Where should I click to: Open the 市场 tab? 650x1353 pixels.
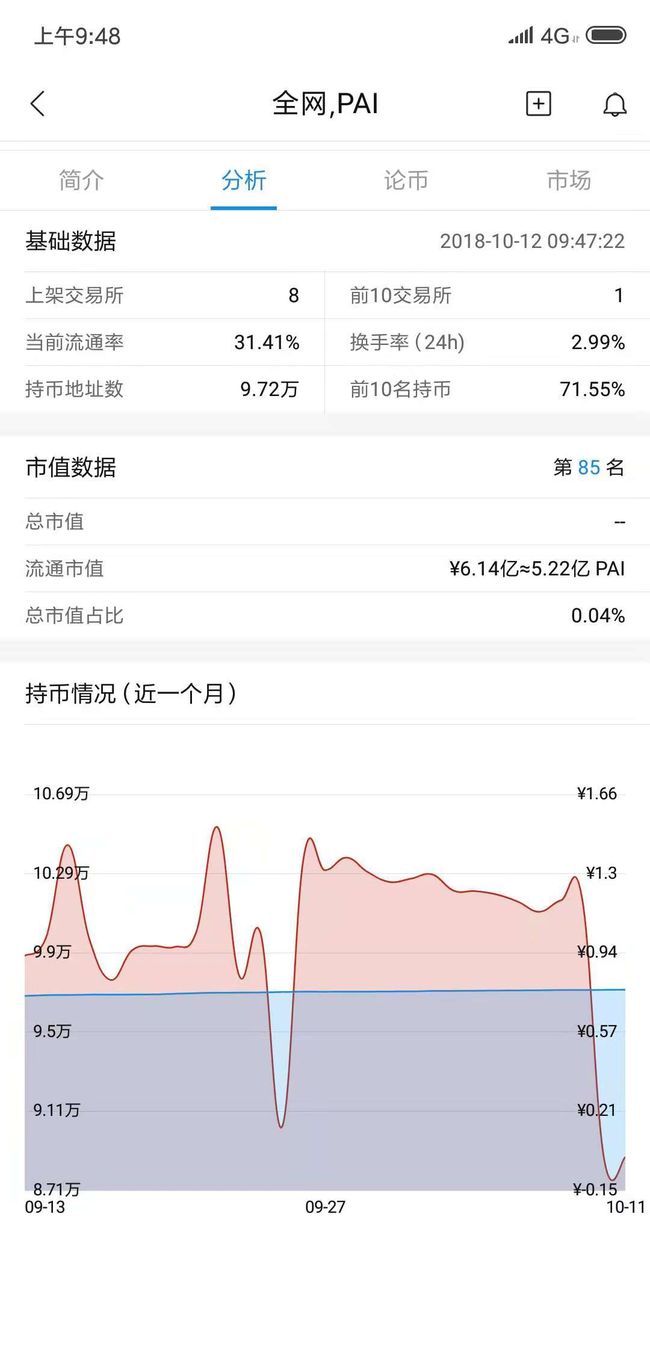(568, 180)
